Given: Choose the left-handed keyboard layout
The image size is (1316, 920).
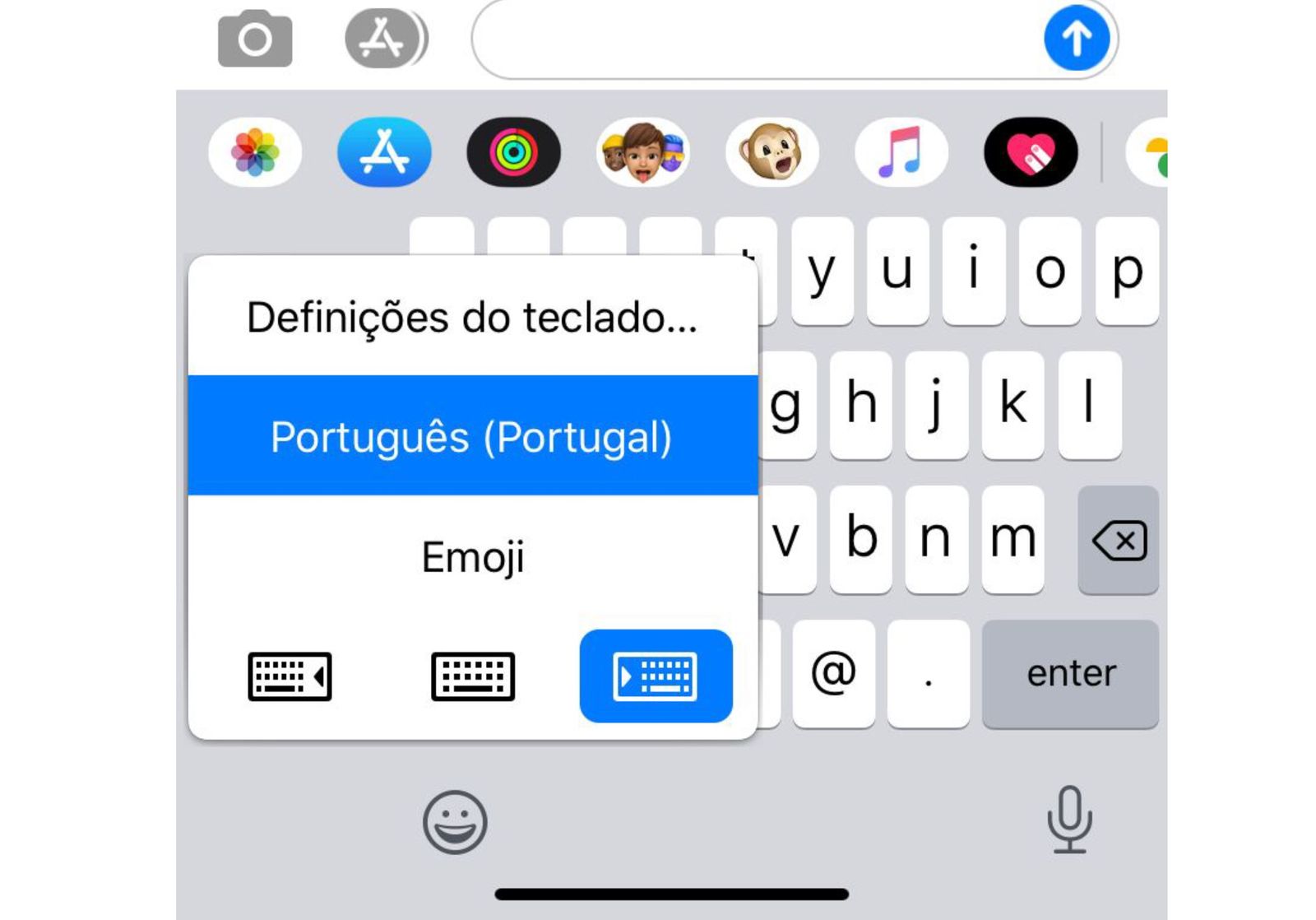Looking at the screenshot, I should [x=290, y=676].
